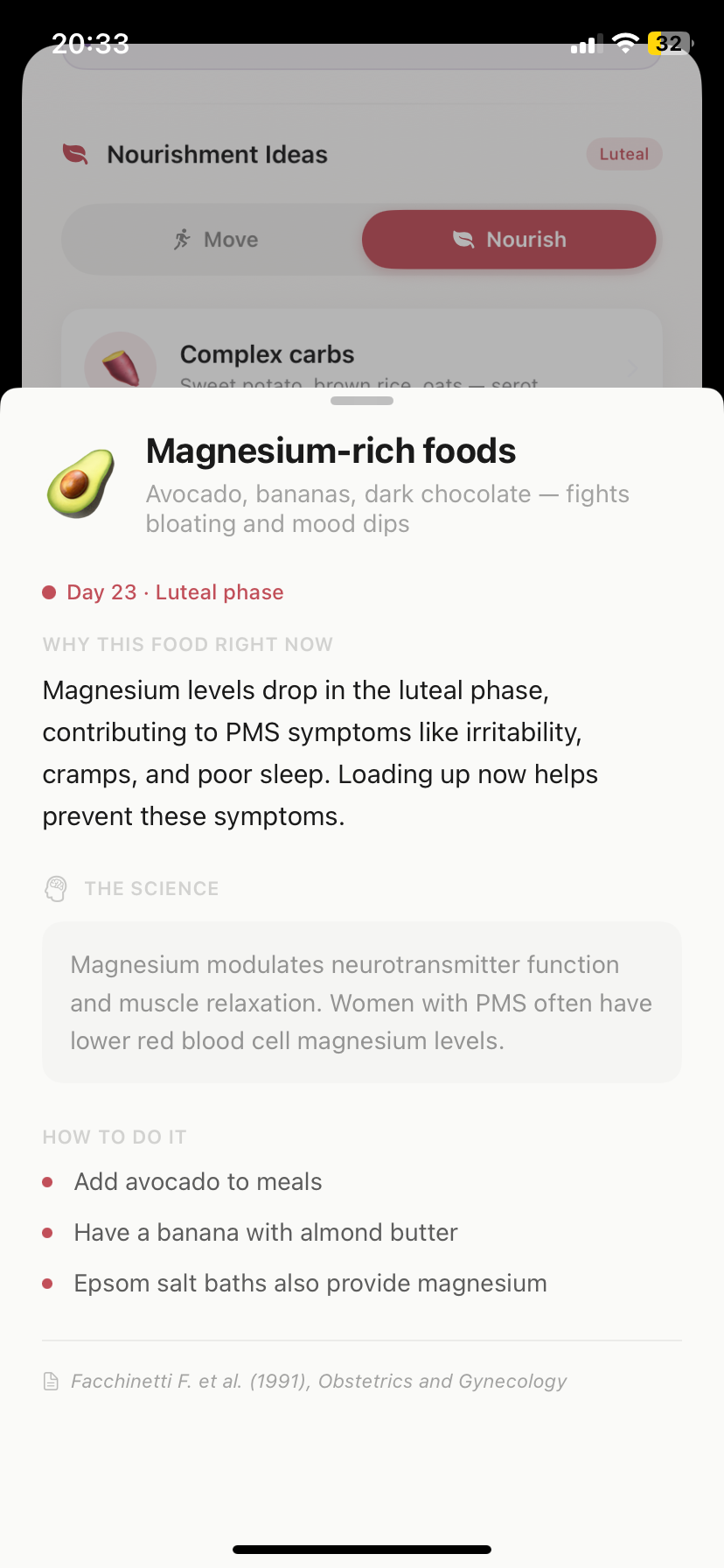The width and height of the screenshot is (724, 1568).
Task: Tap the leaf icon inside the Nourish button
Action: tap(463, 238)
